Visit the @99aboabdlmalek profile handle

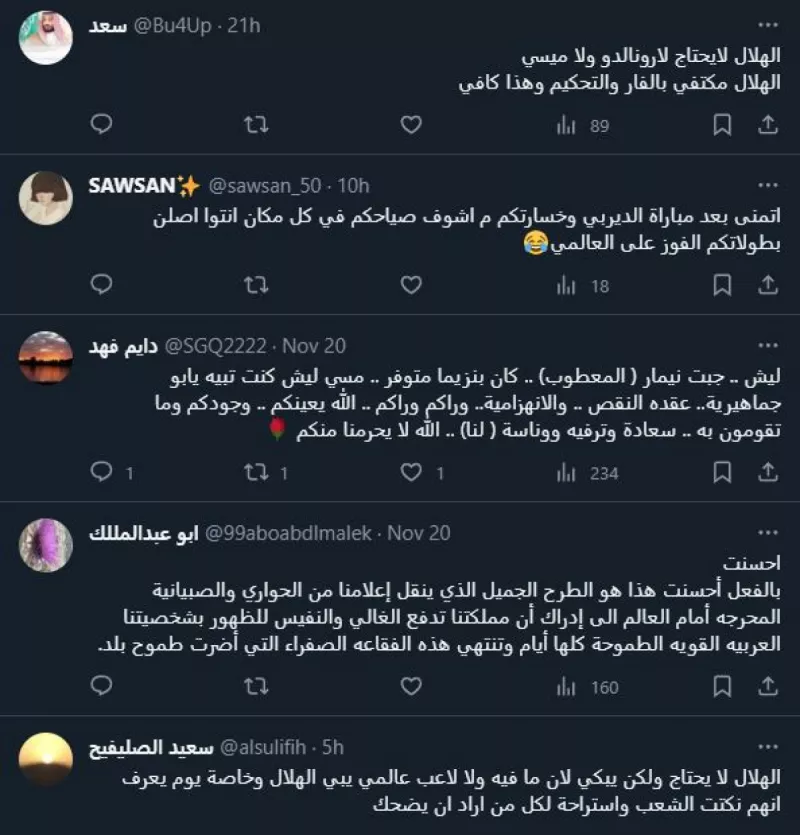point(291,532)
